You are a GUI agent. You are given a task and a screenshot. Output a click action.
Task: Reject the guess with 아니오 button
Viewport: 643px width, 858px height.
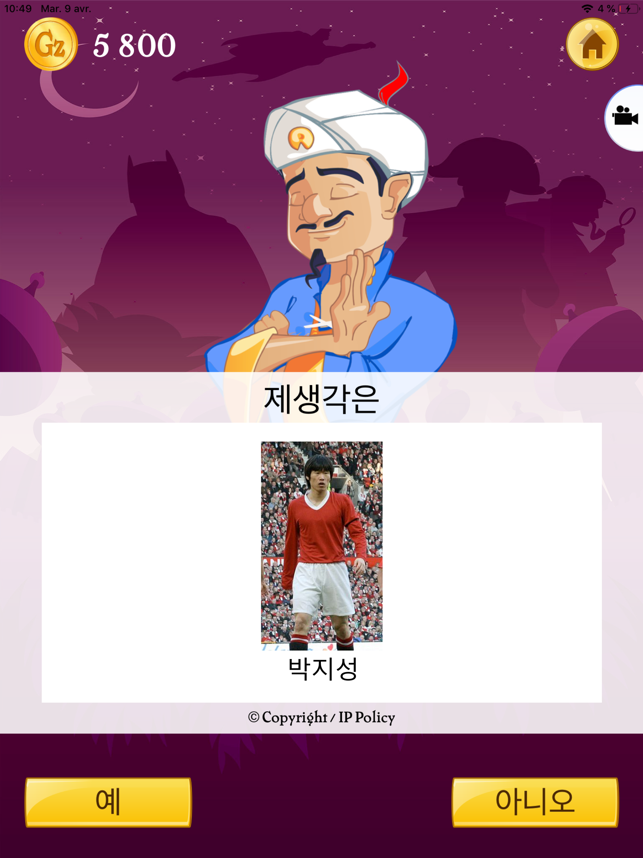click(x=535, y=801)
